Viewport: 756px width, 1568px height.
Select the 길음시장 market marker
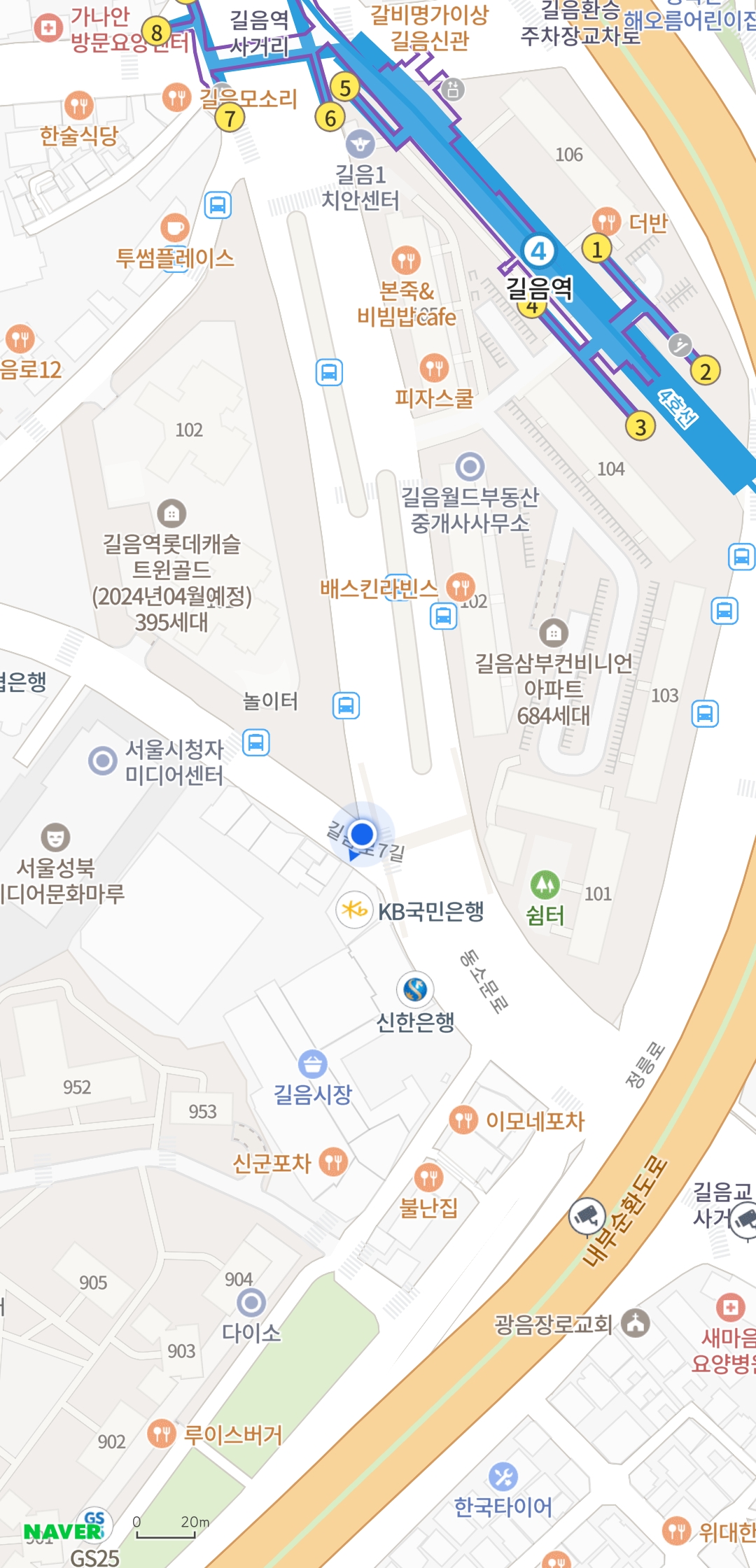pos(312,1064)
